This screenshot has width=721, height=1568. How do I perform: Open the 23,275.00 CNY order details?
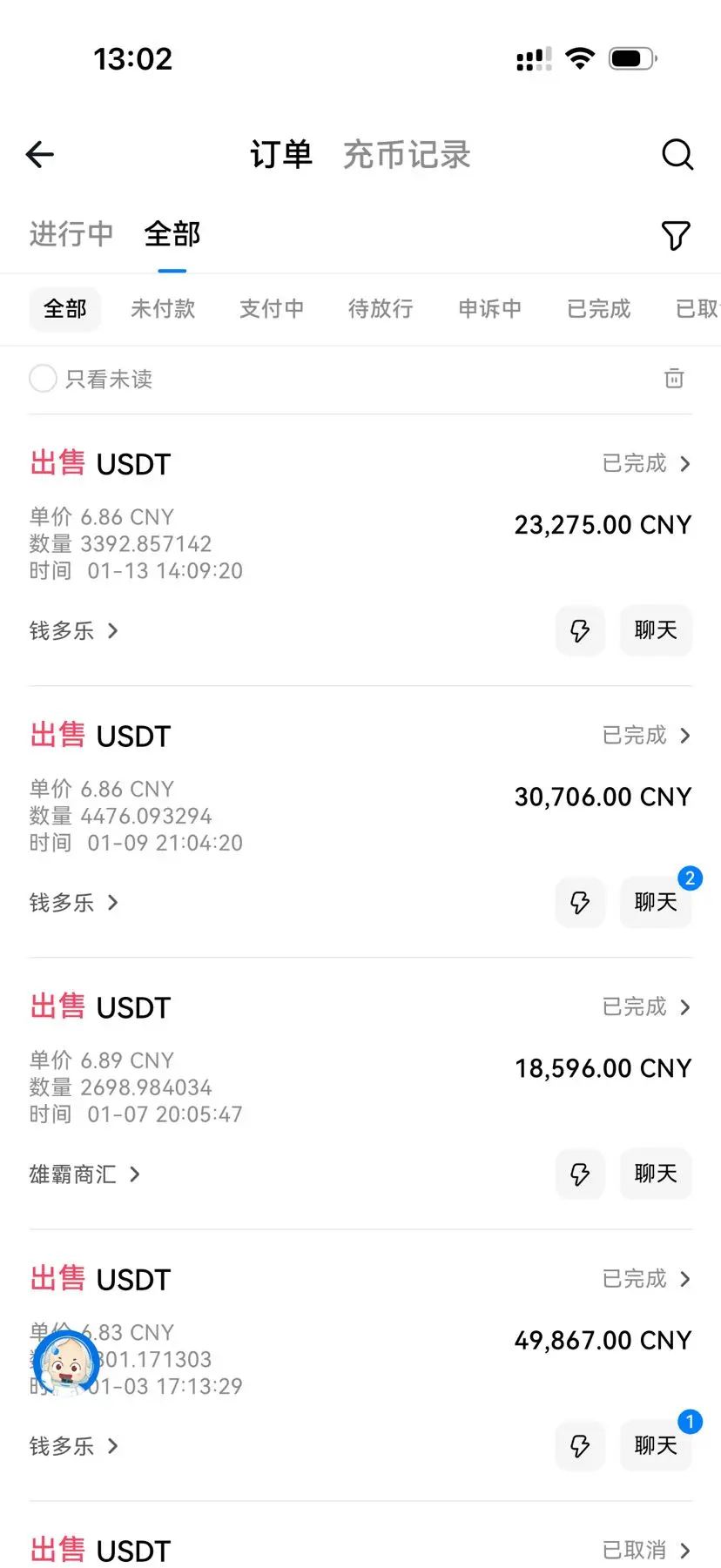tap(646, 464)
